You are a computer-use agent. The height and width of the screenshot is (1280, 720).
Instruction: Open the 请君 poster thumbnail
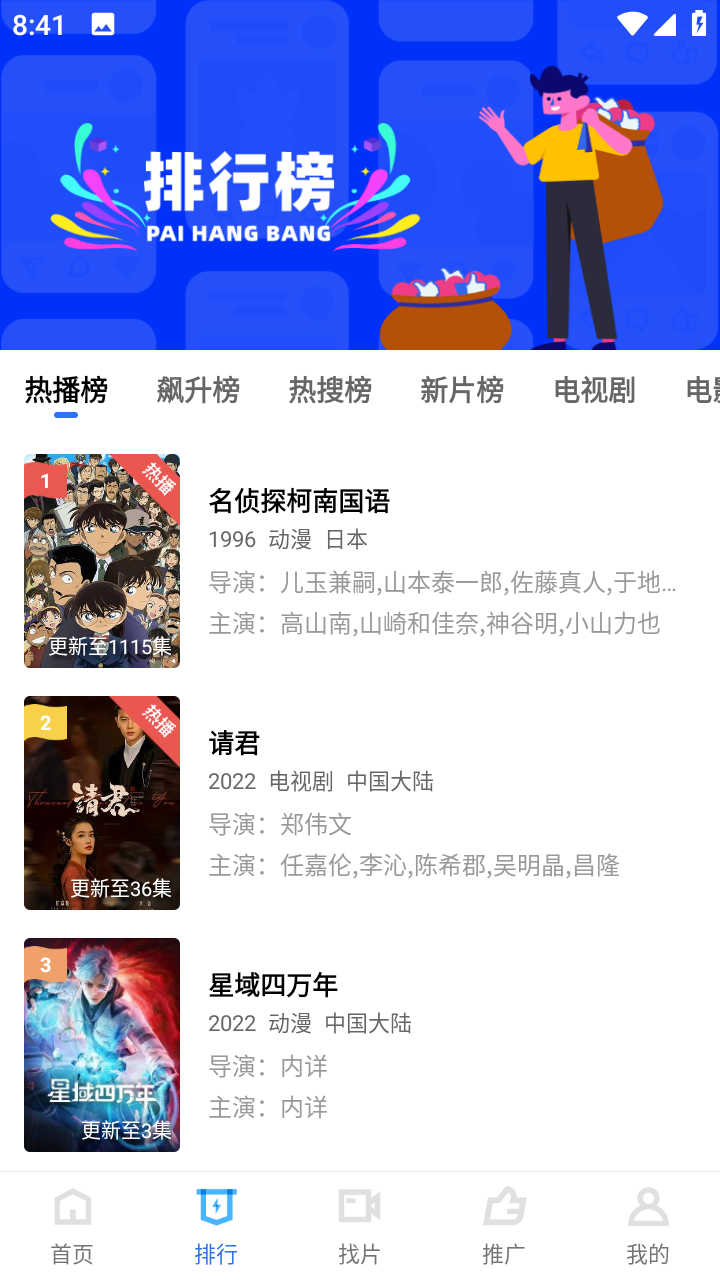click(x=101, y=802)
